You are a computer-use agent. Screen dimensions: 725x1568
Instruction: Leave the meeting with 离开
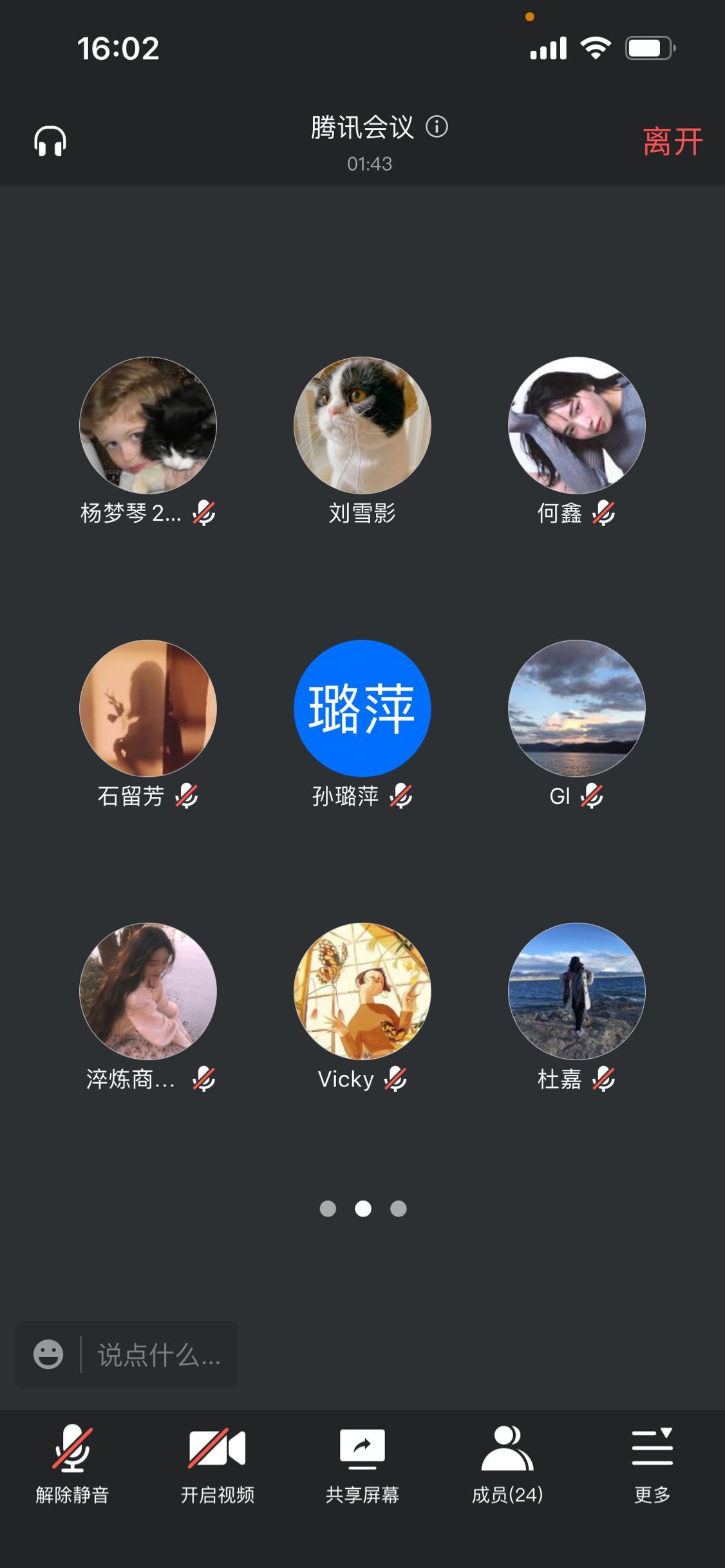[672, 142]
